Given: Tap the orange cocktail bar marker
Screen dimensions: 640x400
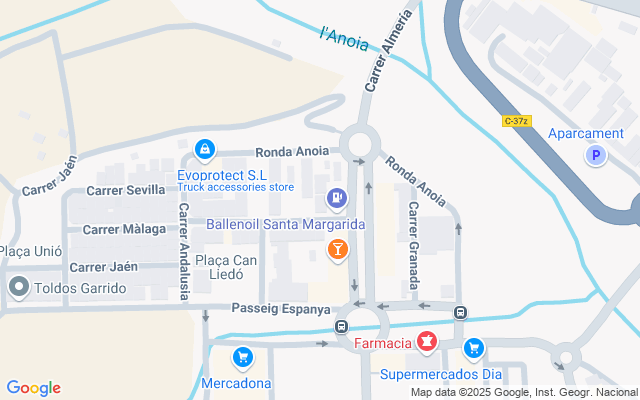Looking at the screenshot, I should coord(338,249).
